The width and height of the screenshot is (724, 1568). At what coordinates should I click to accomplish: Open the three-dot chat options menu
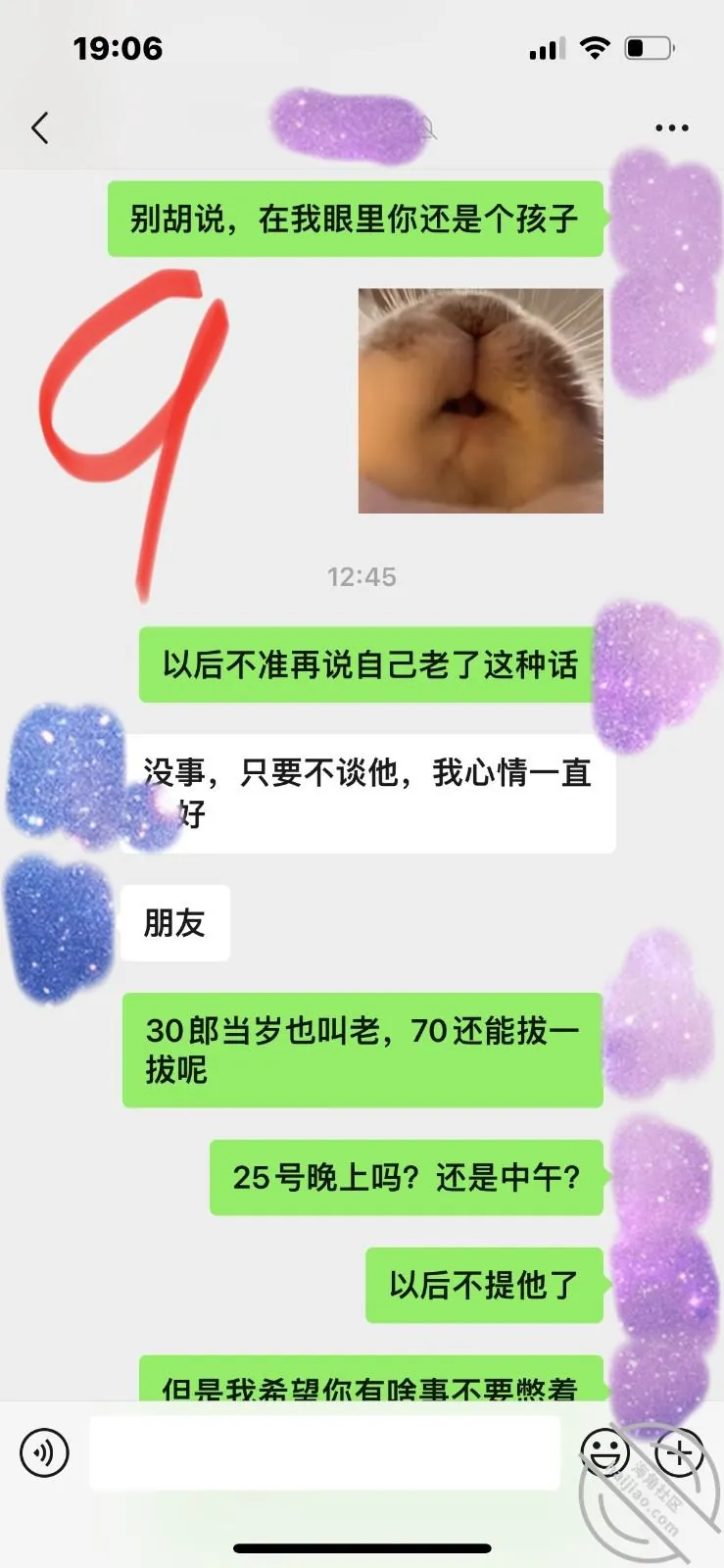[671, 127]
